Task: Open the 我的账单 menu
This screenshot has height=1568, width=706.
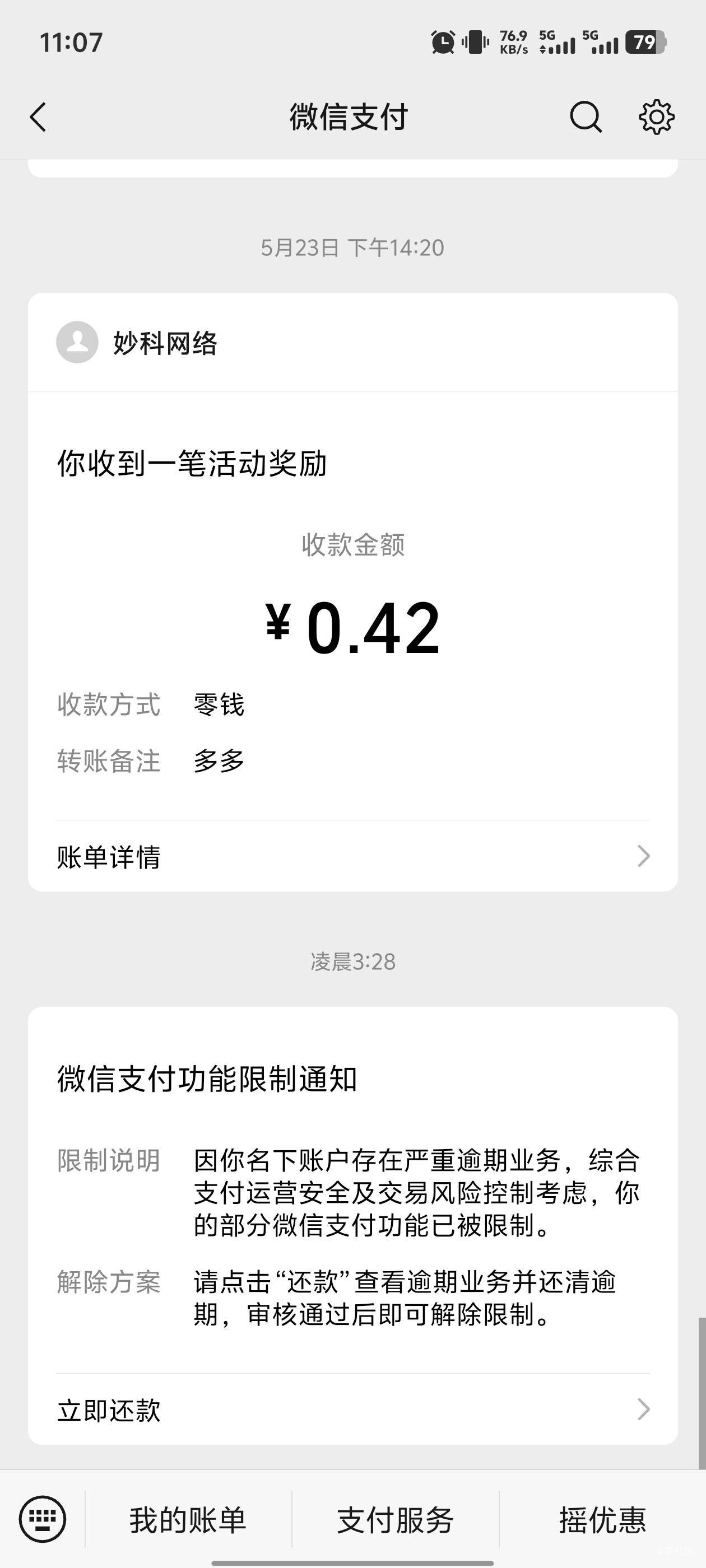Action: click(x=188, y=1519)
